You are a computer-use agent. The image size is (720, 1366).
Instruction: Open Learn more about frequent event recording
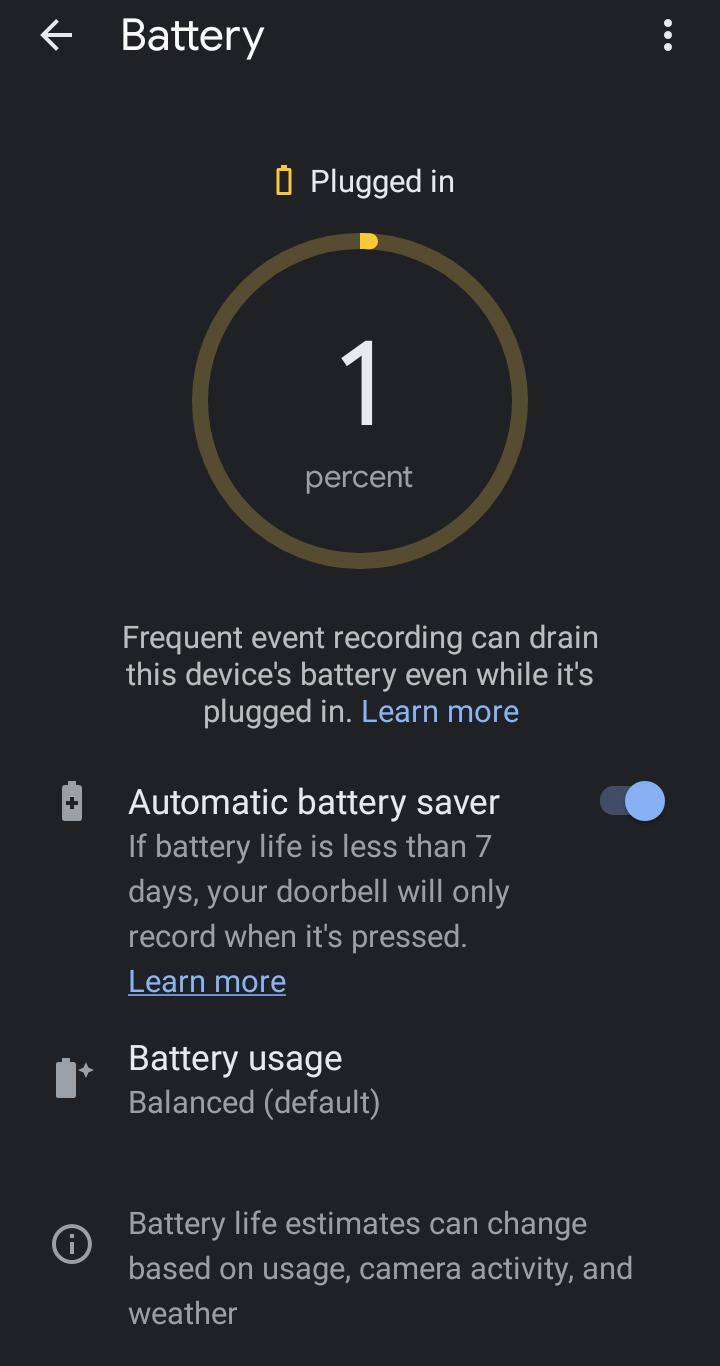(440, 711)
